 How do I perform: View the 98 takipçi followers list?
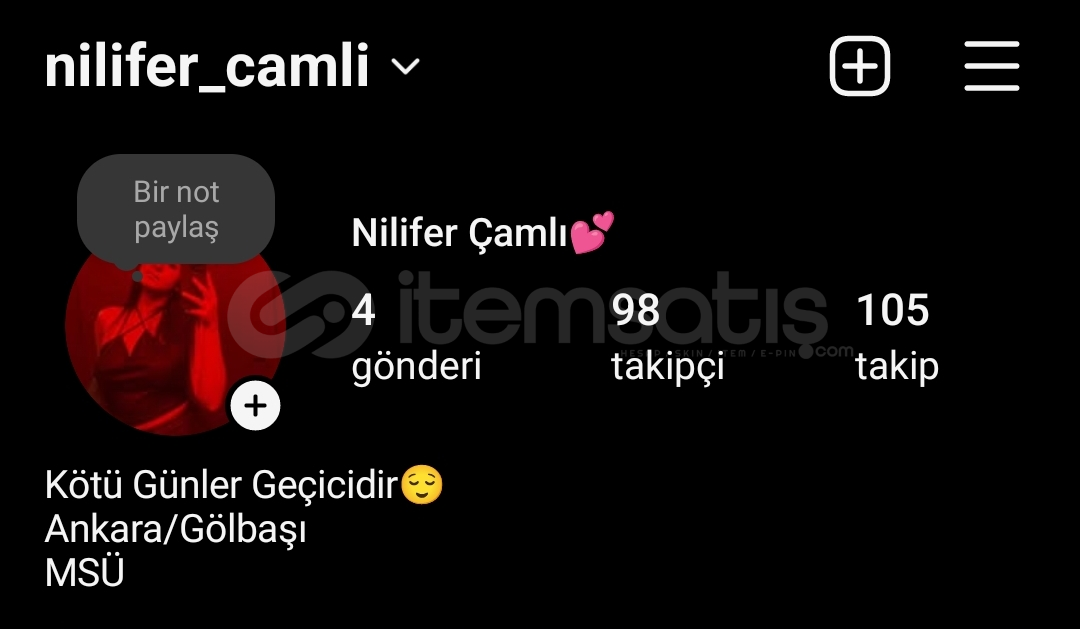667,338
